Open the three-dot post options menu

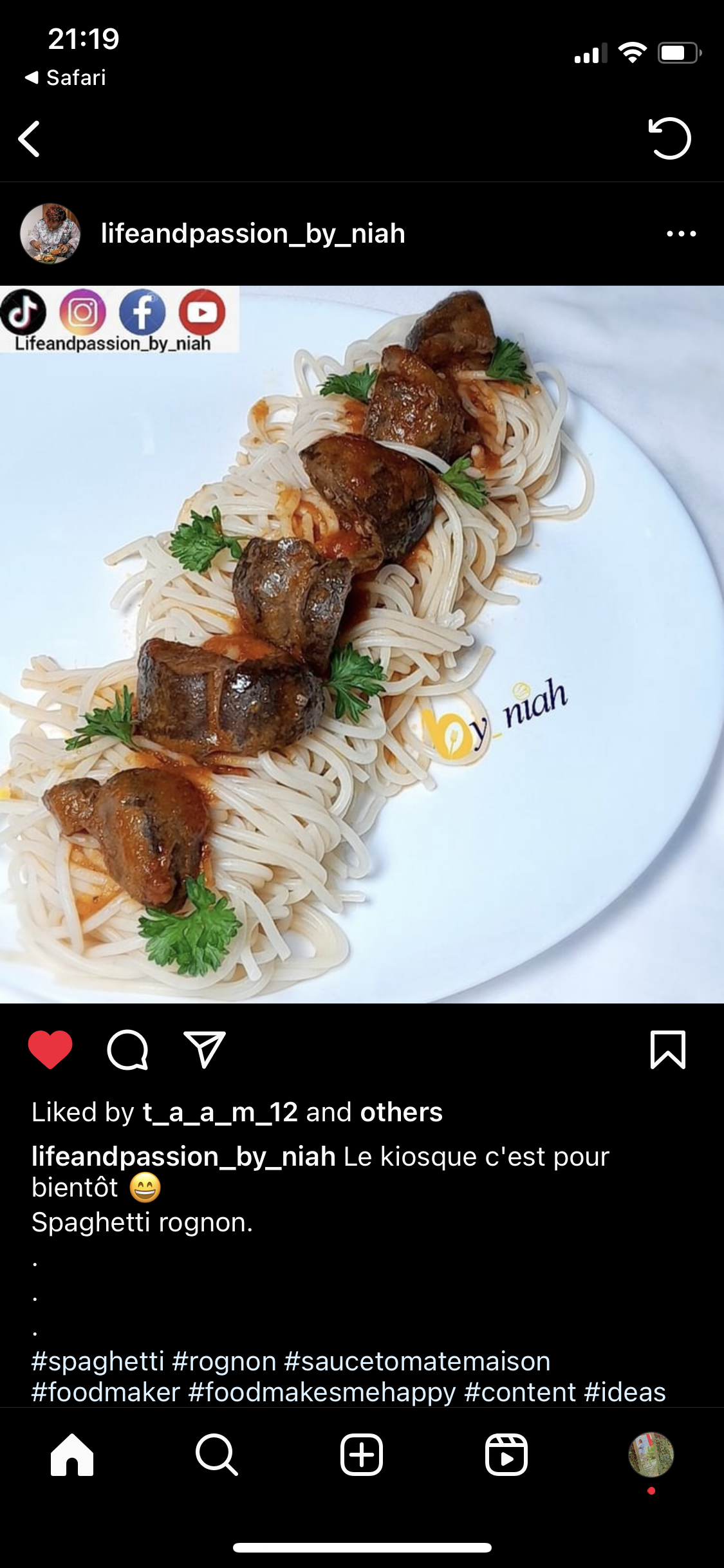pyautogui.click(x=682, y=234)
